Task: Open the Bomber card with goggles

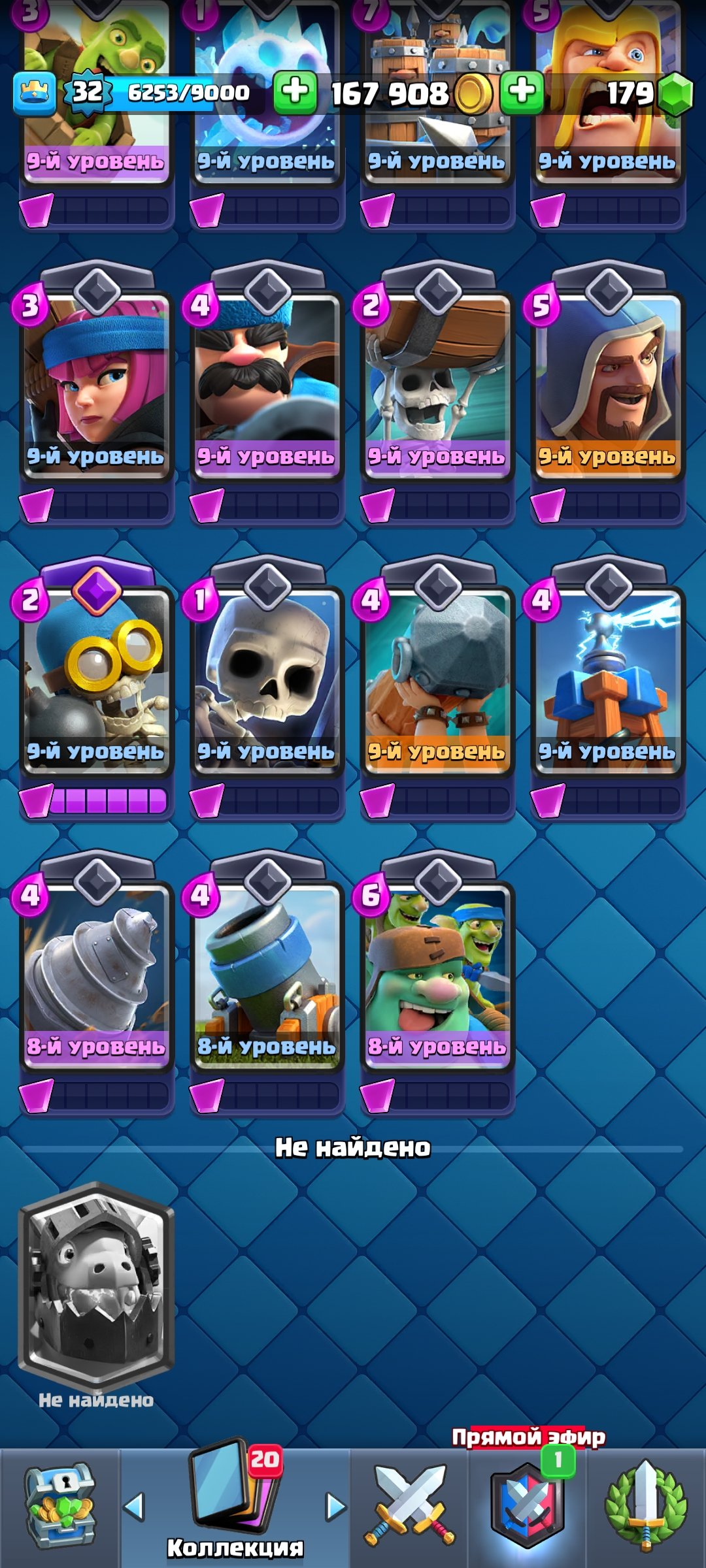Action: [x=97, y=681]
